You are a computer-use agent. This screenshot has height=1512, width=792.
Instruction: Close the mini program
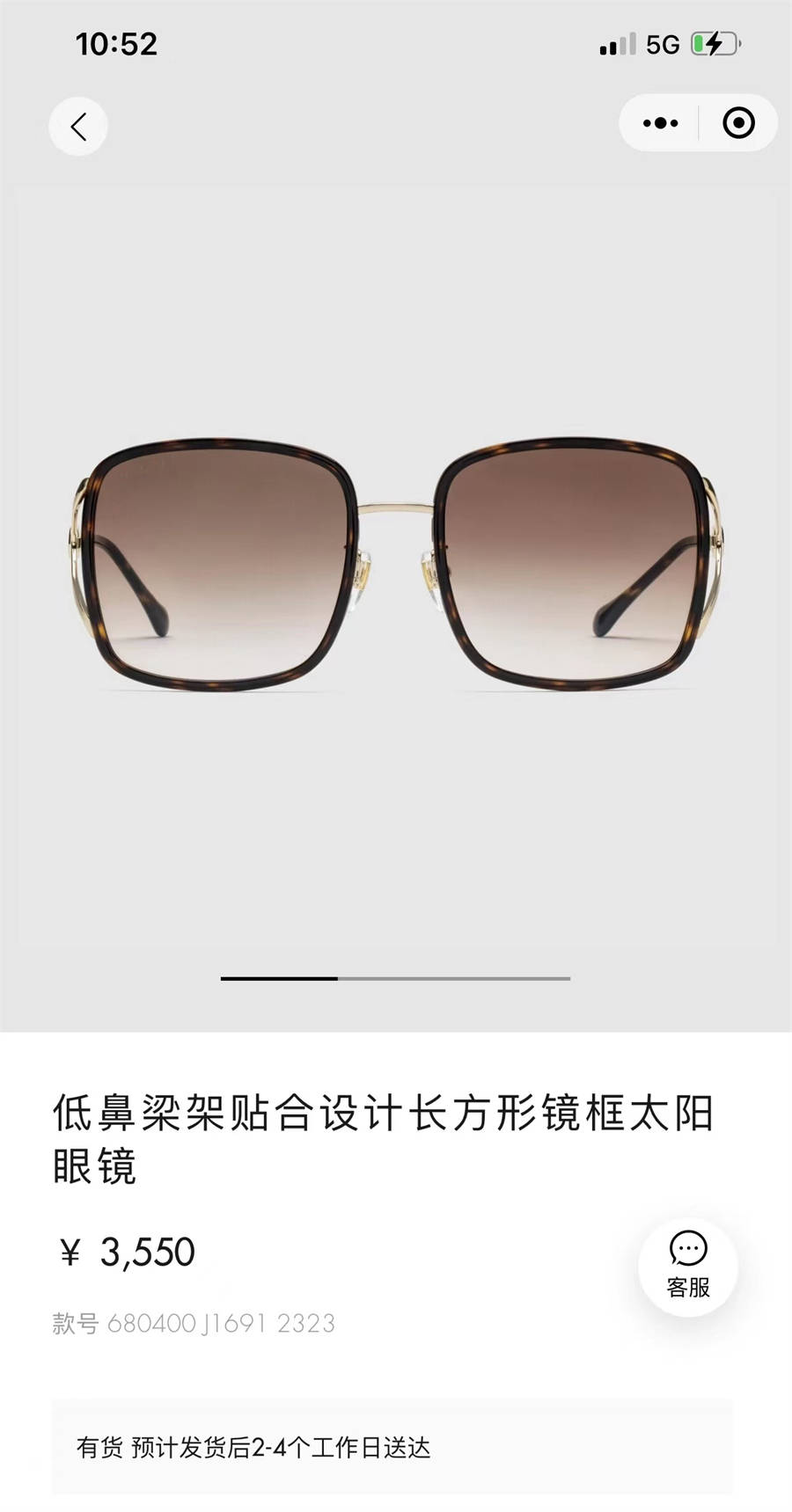coord(738,123)
